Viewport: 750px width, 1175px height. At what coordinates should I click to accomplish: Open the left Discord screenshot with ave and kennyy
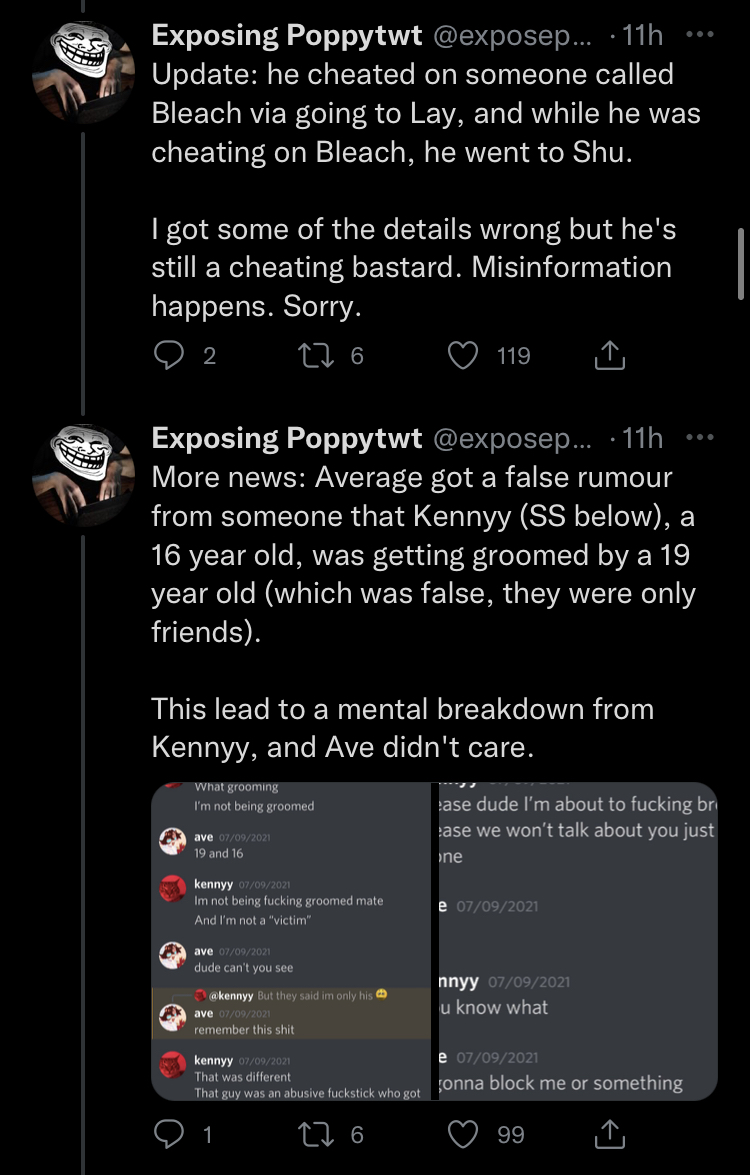click(291, 941)
